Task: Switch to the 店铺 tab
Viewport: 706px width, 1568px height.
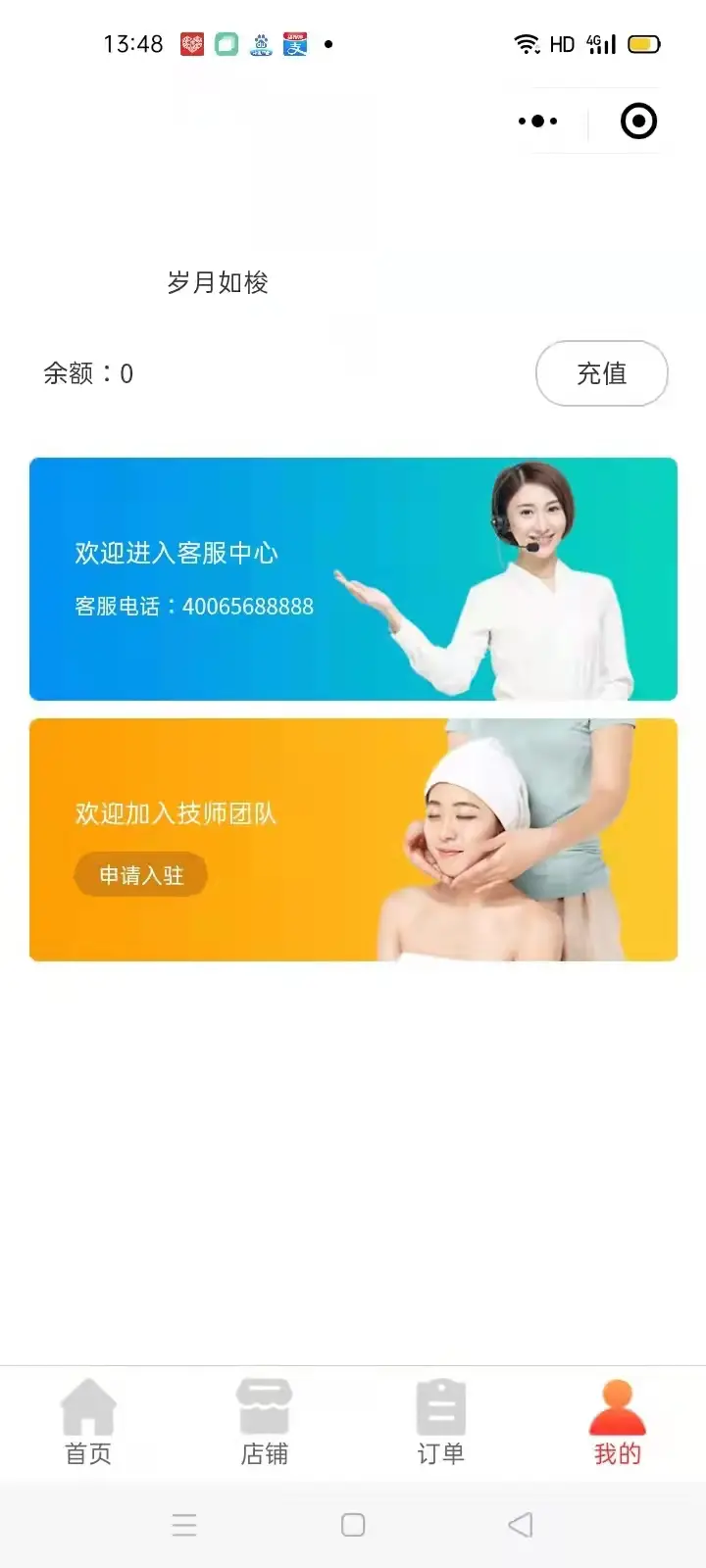Action: click(265, 1422)
